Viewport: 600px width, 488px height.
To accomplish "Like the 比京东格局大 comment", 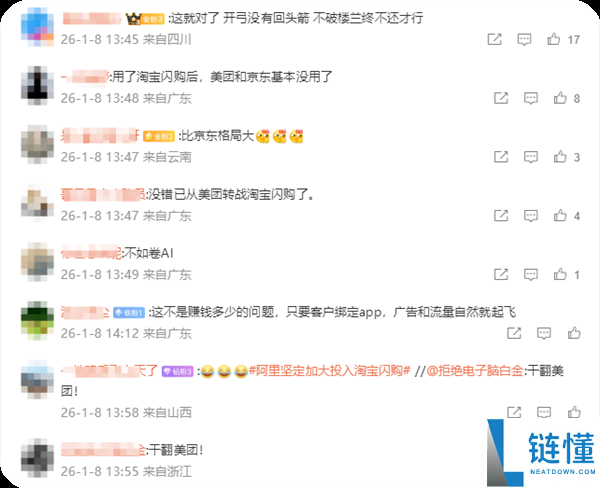I will pos(559,157).
